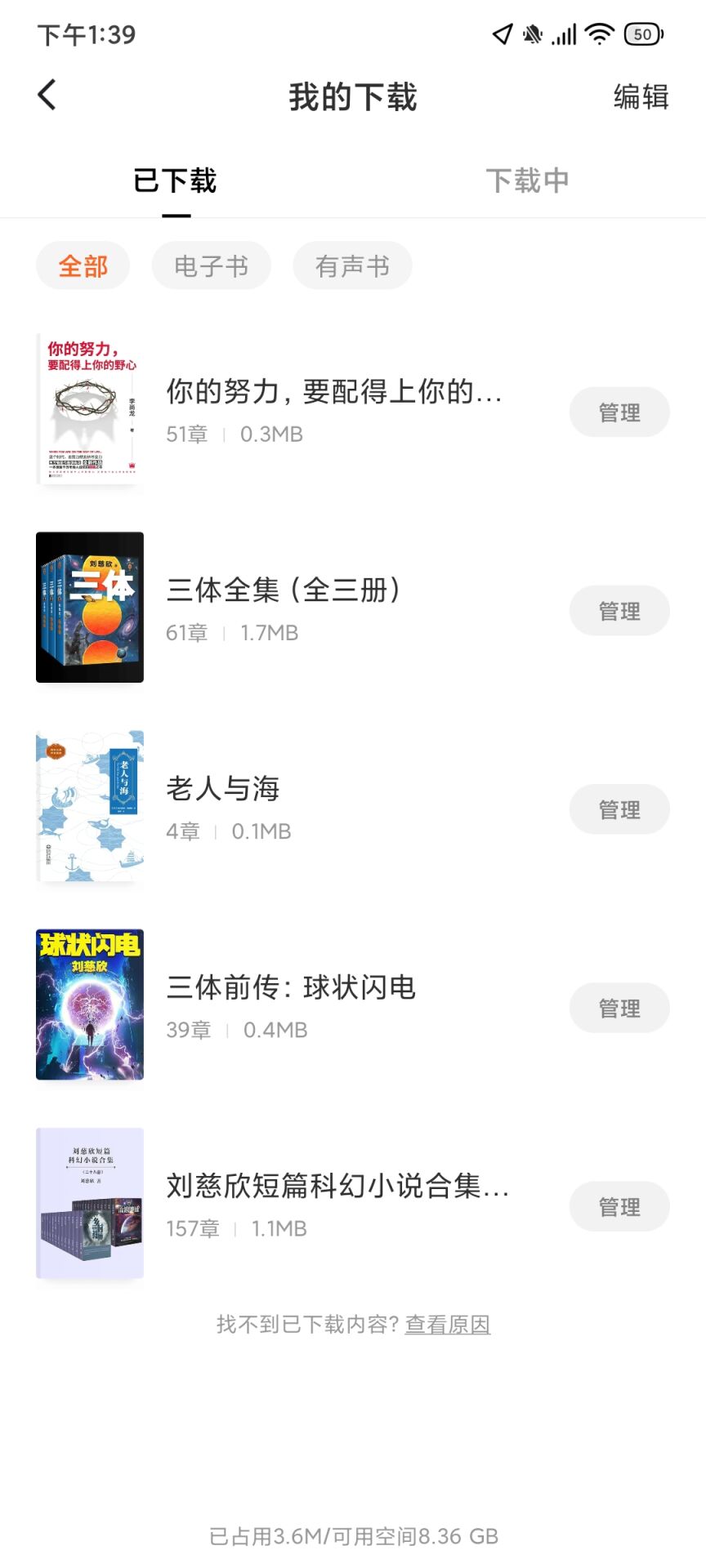Image resolution: width=706 pixels, height=1568 pixels.
Task: Open 三体前传:球状闪电
Action: [291, 987]
